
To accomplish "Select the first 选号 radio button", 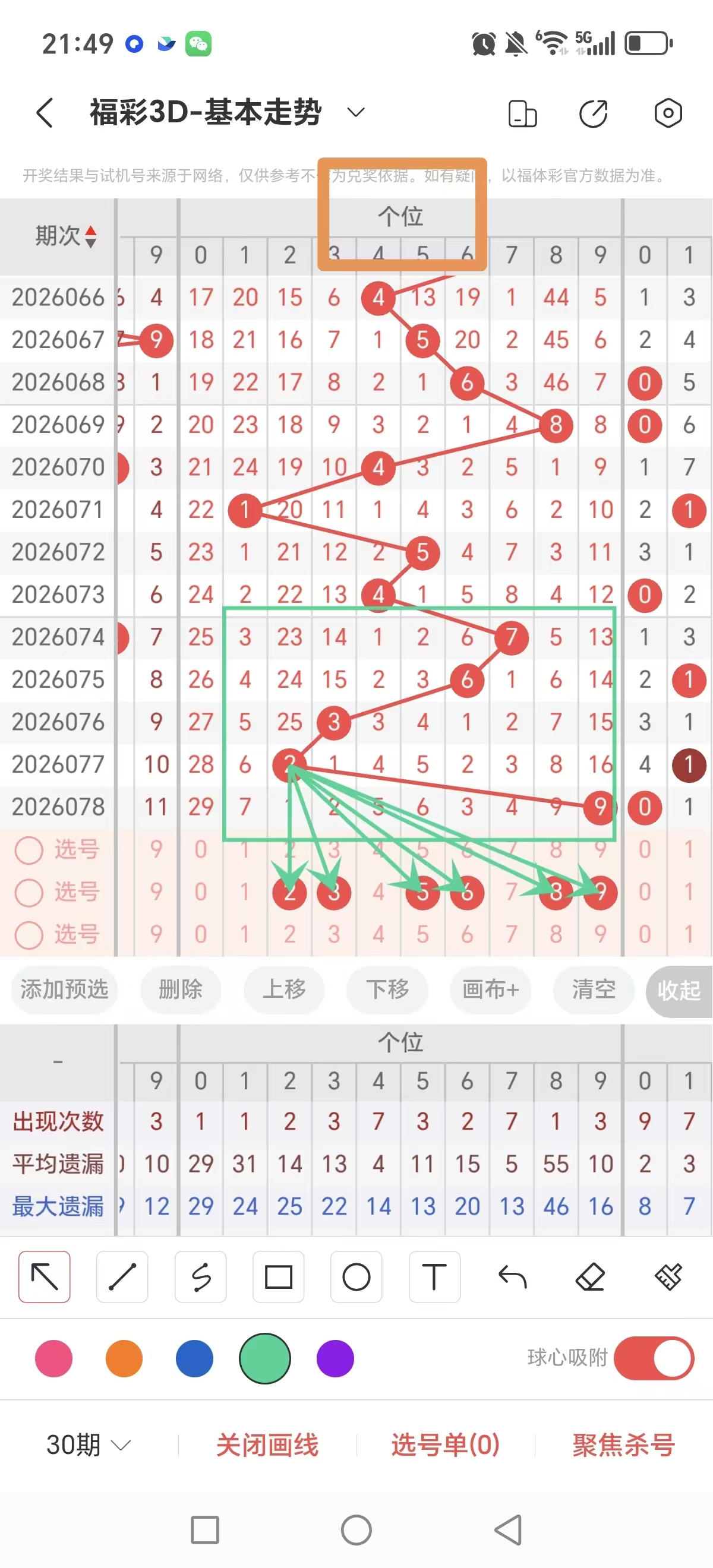I will (29, 850).
